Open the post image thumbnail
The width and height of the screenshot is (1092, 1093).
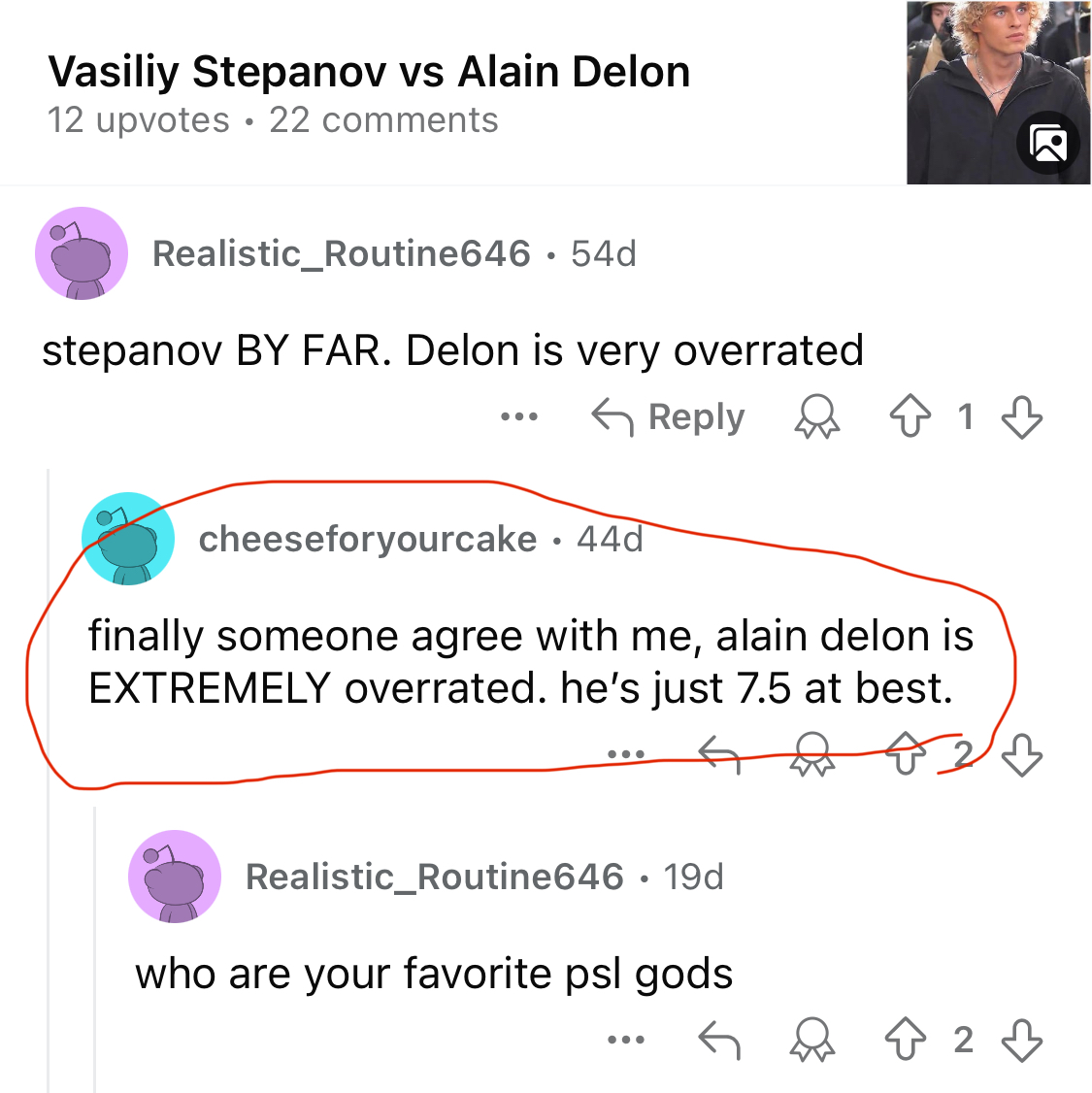(x=998, y=92)
